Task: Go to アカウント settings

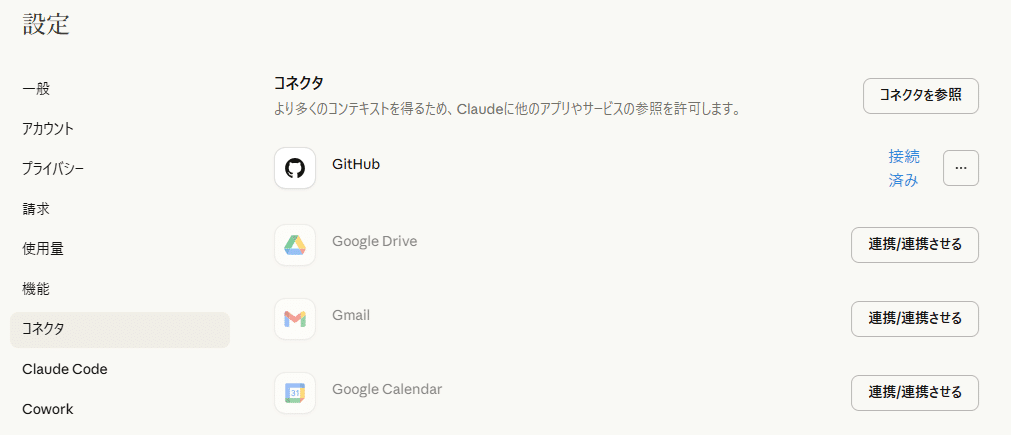Action: [48, 128]
